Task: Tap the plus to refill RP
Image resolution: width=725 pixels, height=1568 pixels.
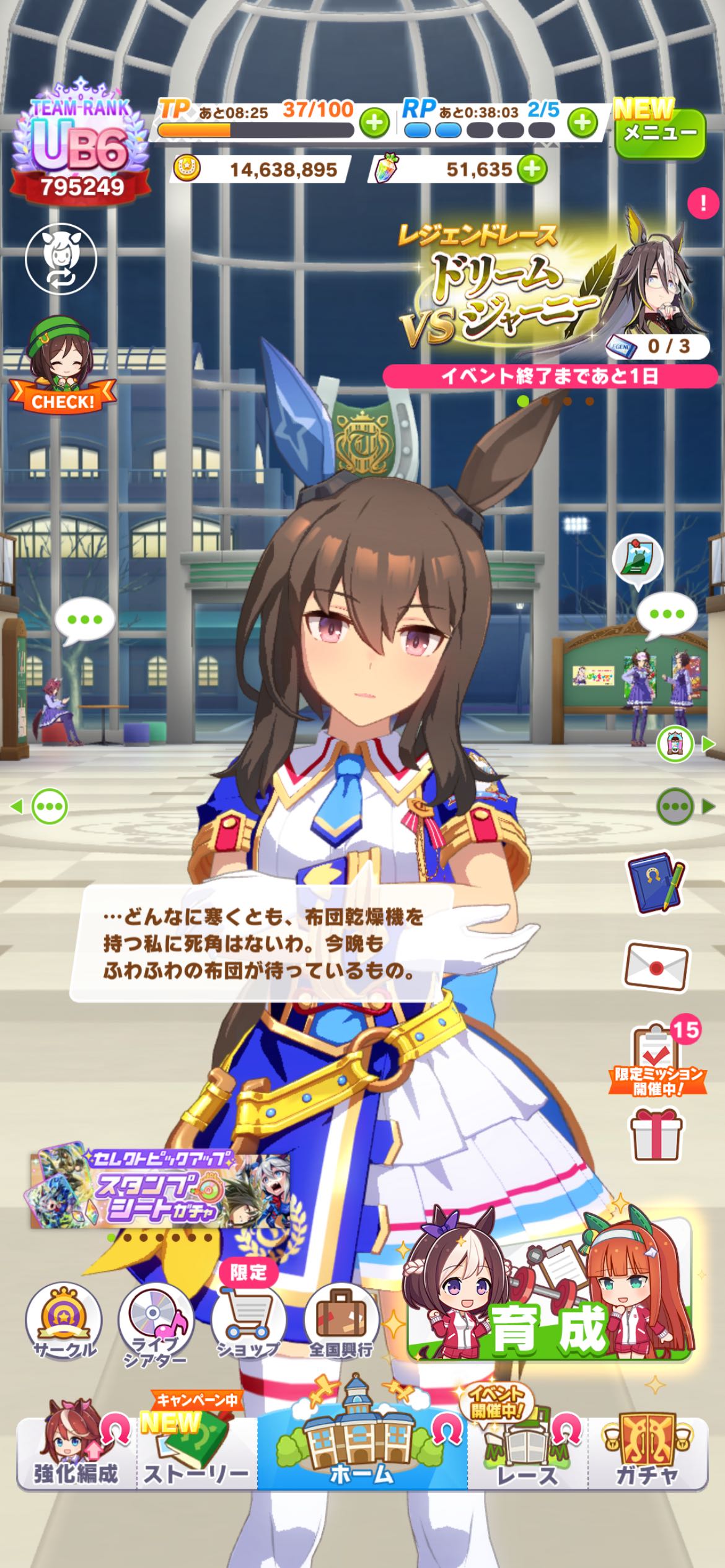Action: 582,123
